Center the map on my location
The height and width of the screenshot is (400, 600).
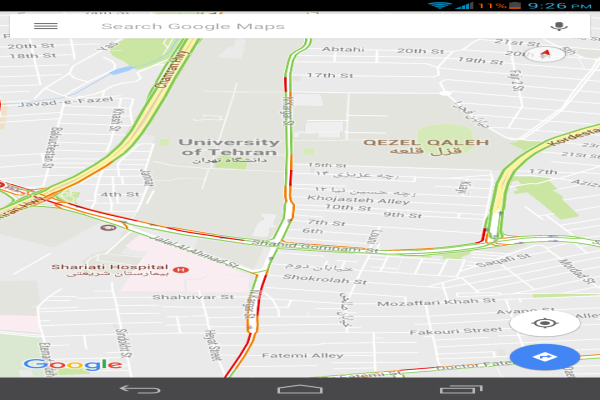[x=545, y=323]
